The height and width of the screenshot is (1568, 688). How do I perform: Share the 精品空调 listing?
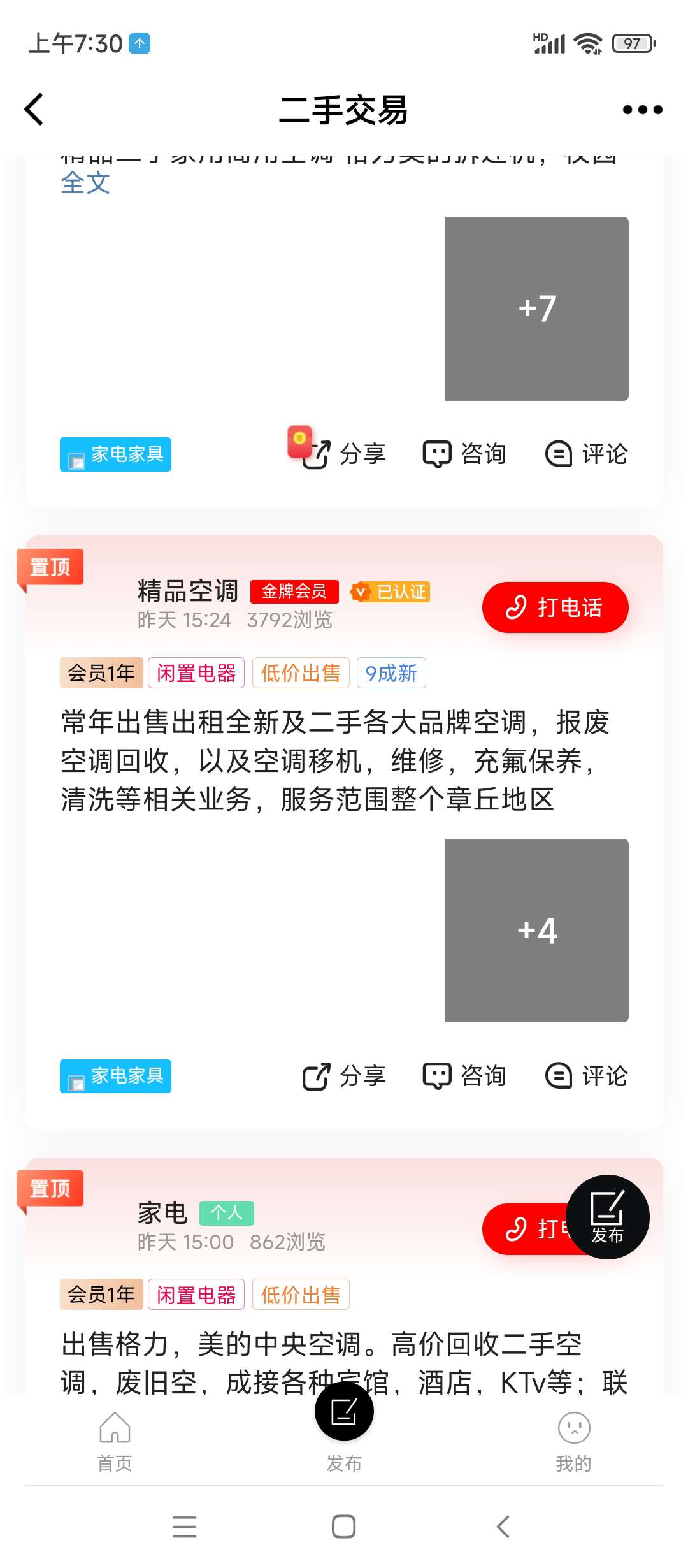point(344,1076)
